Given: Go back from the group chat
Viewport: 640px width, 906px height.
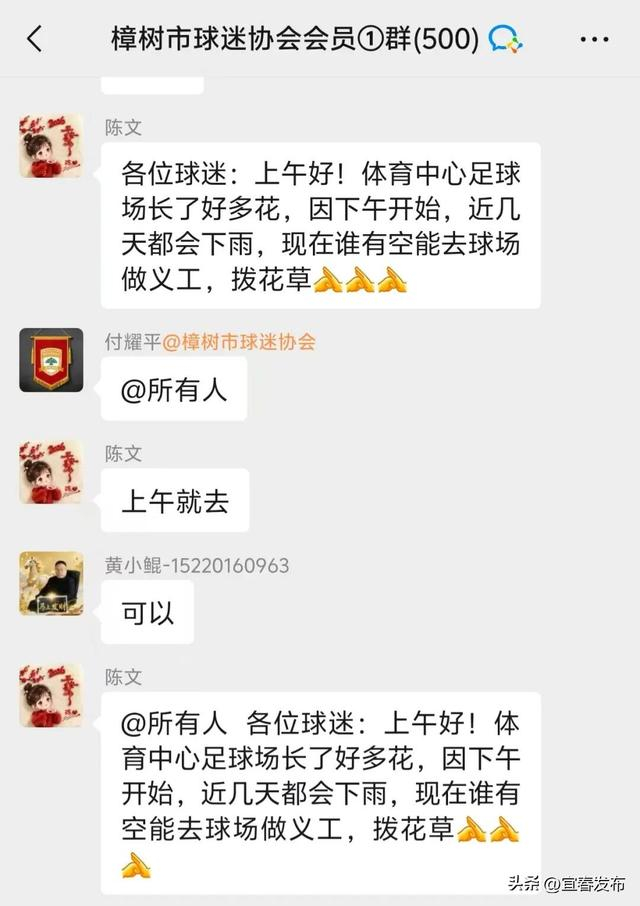Looking at the screenshot, I should pyautogui.click(x=35, y=40).
